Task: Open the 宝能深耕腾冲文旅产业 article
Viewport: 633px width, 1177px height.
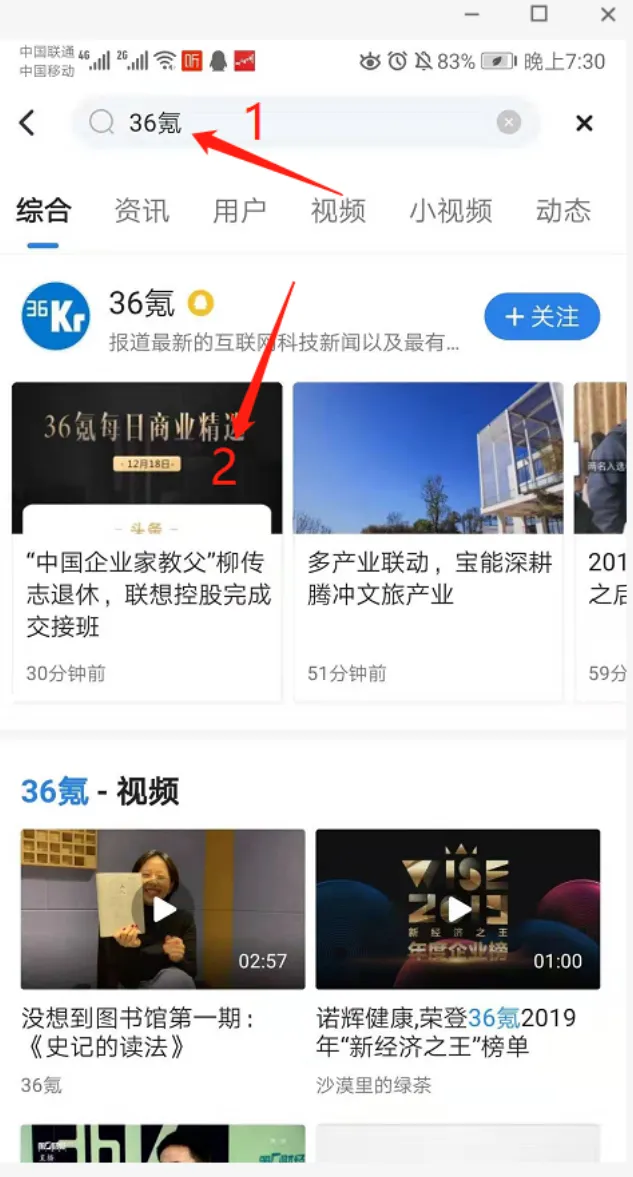Action: tap(428, 540)
